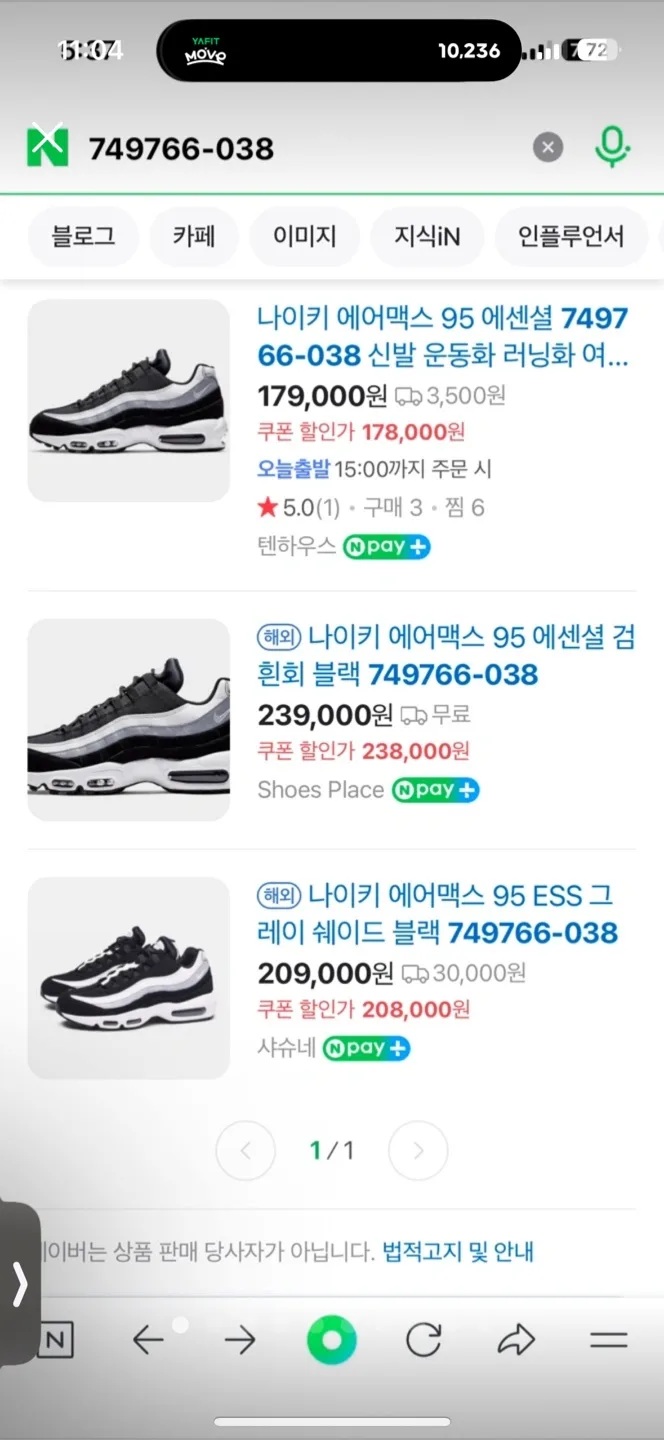Switch to the 지식iN tab
The height and width of the screenshot is (1440, 664).
[427, 236]
